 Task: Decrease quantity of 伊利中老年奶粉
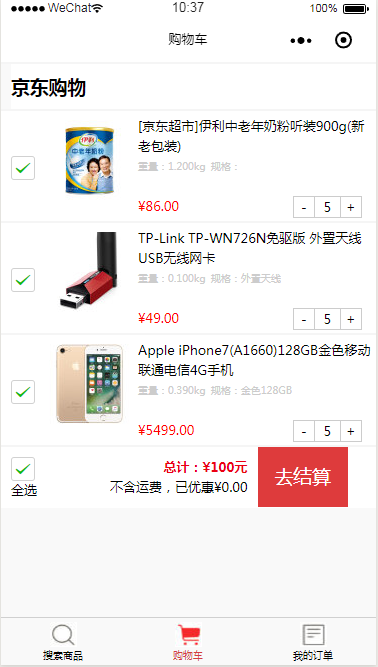304,207
